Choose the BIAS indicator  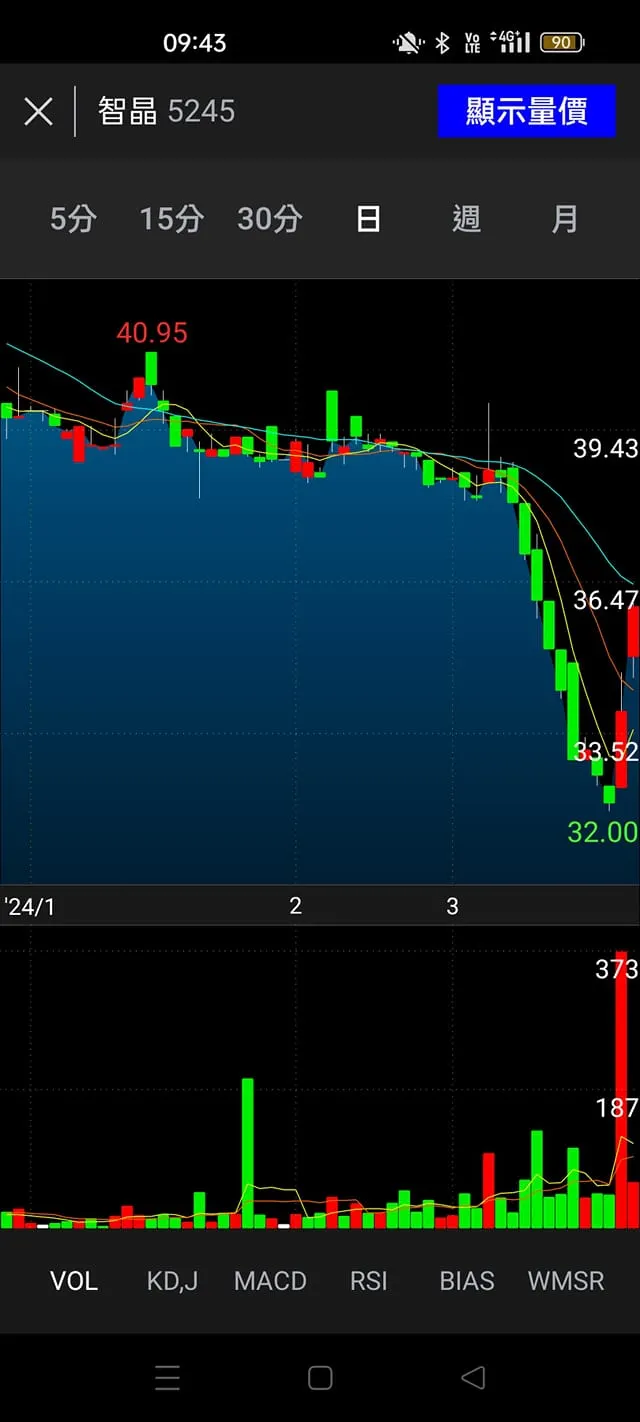pos(467,1281)
